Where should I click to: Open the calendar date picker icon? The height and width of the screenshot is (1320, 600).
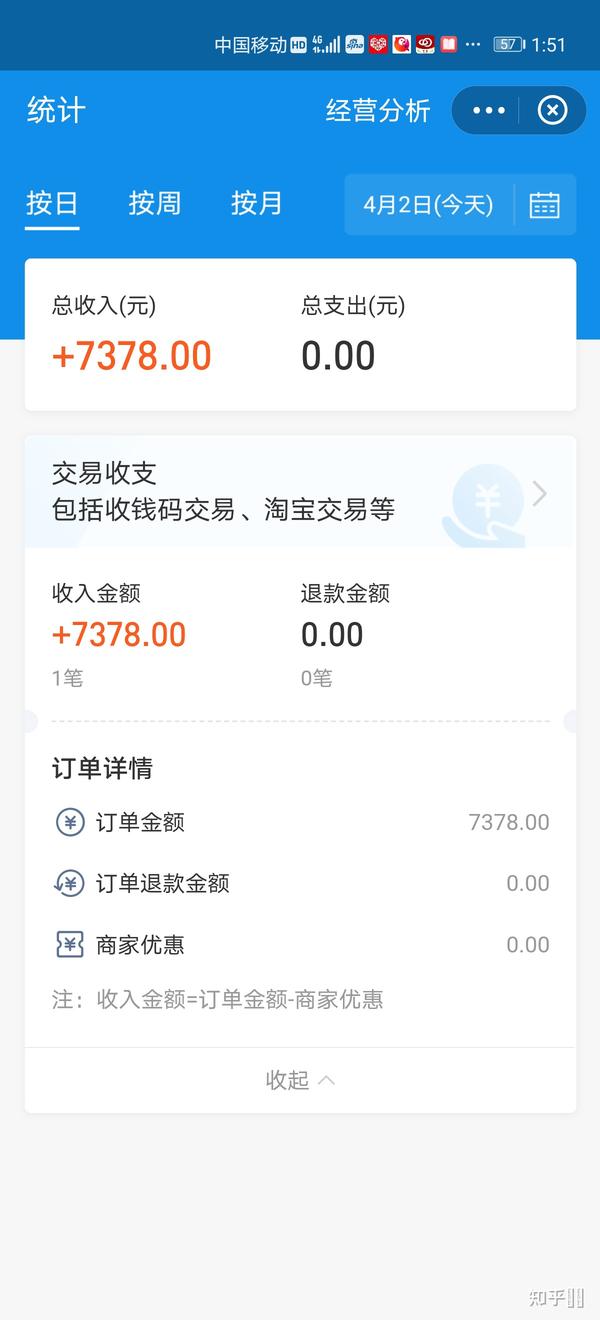tap(545, 205)
